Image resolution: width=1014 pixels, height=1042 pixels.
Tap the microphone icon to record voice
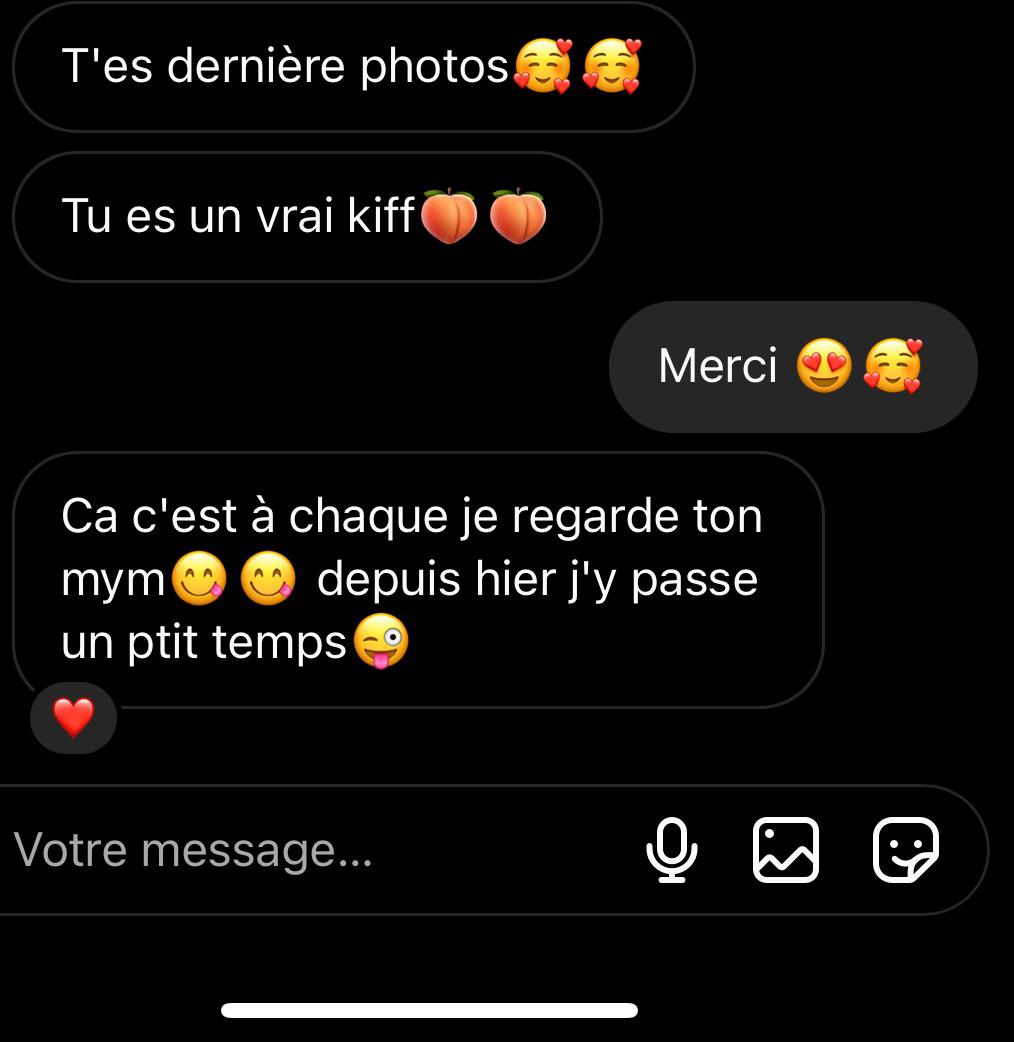pyautogui.click(x=671, y=850)
